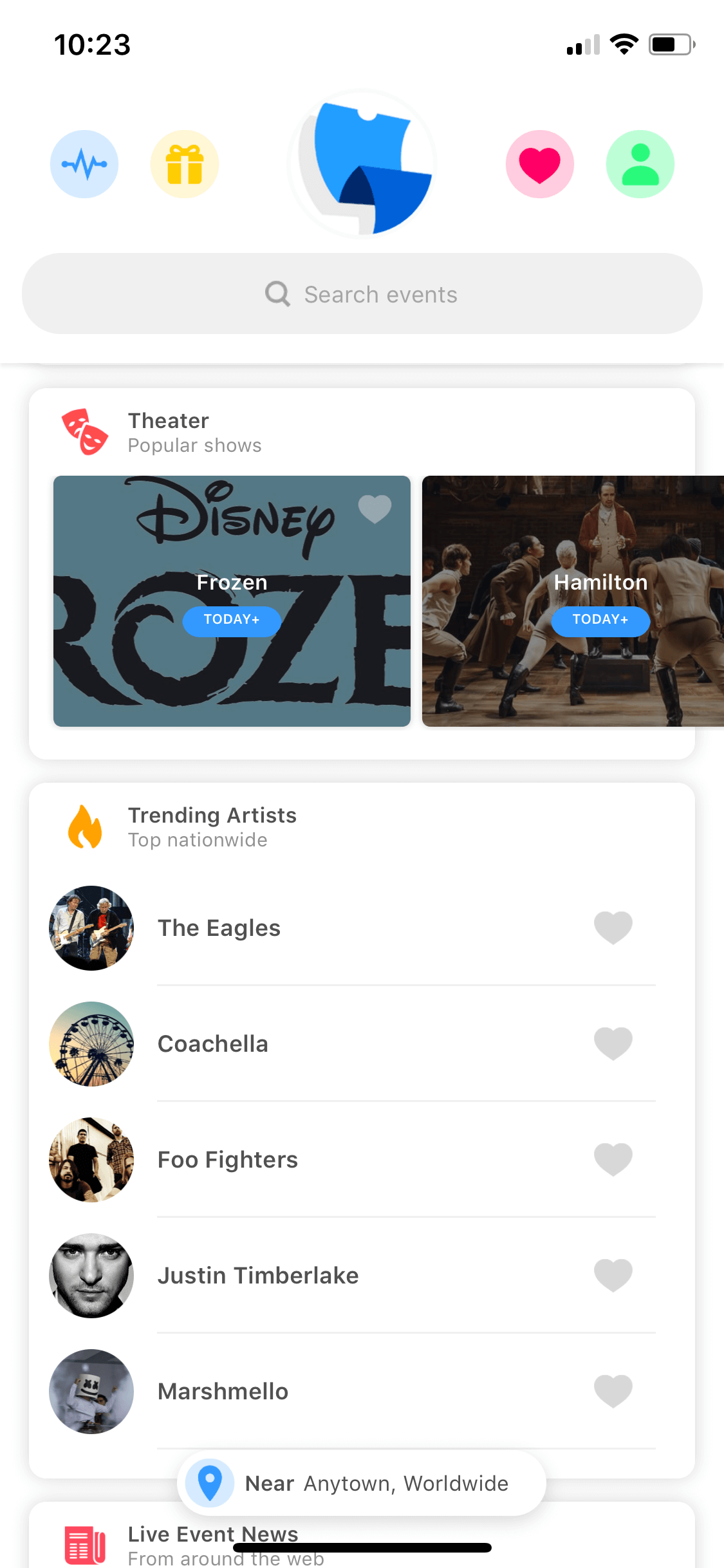Open the yellow gift icon

[185, 164]
